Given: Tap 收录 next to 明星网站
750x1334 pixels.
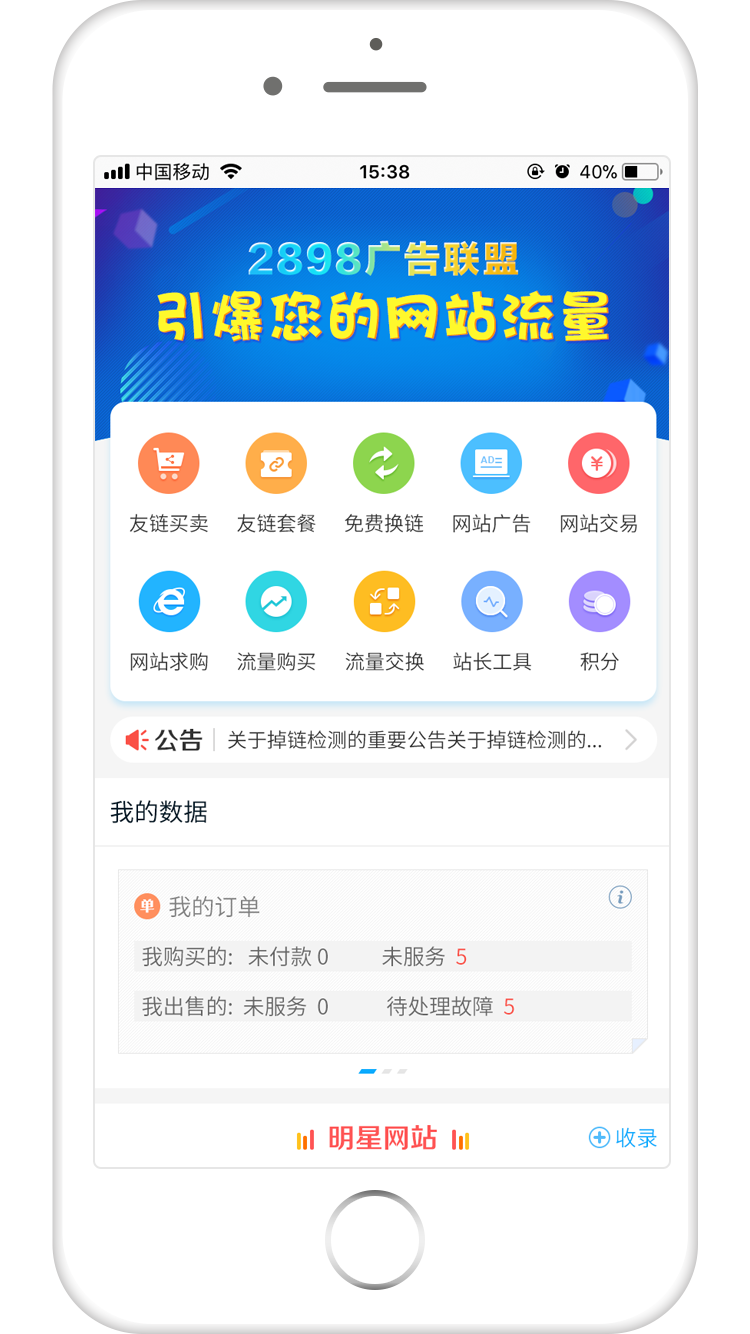Looking at the screenshot, I should 623,1138.
